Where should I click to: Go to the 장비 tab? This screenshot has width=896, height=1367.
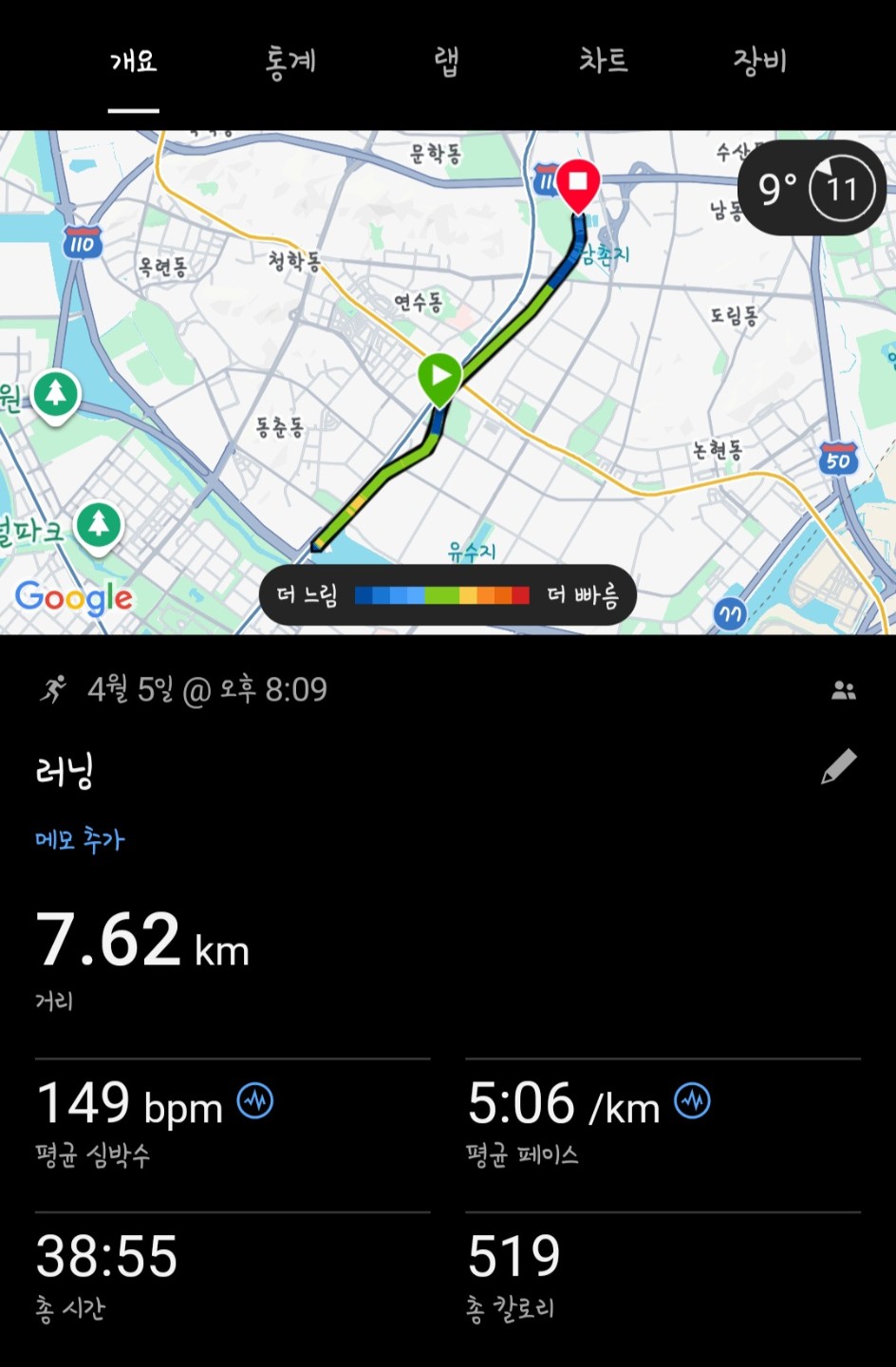(759, 63)
